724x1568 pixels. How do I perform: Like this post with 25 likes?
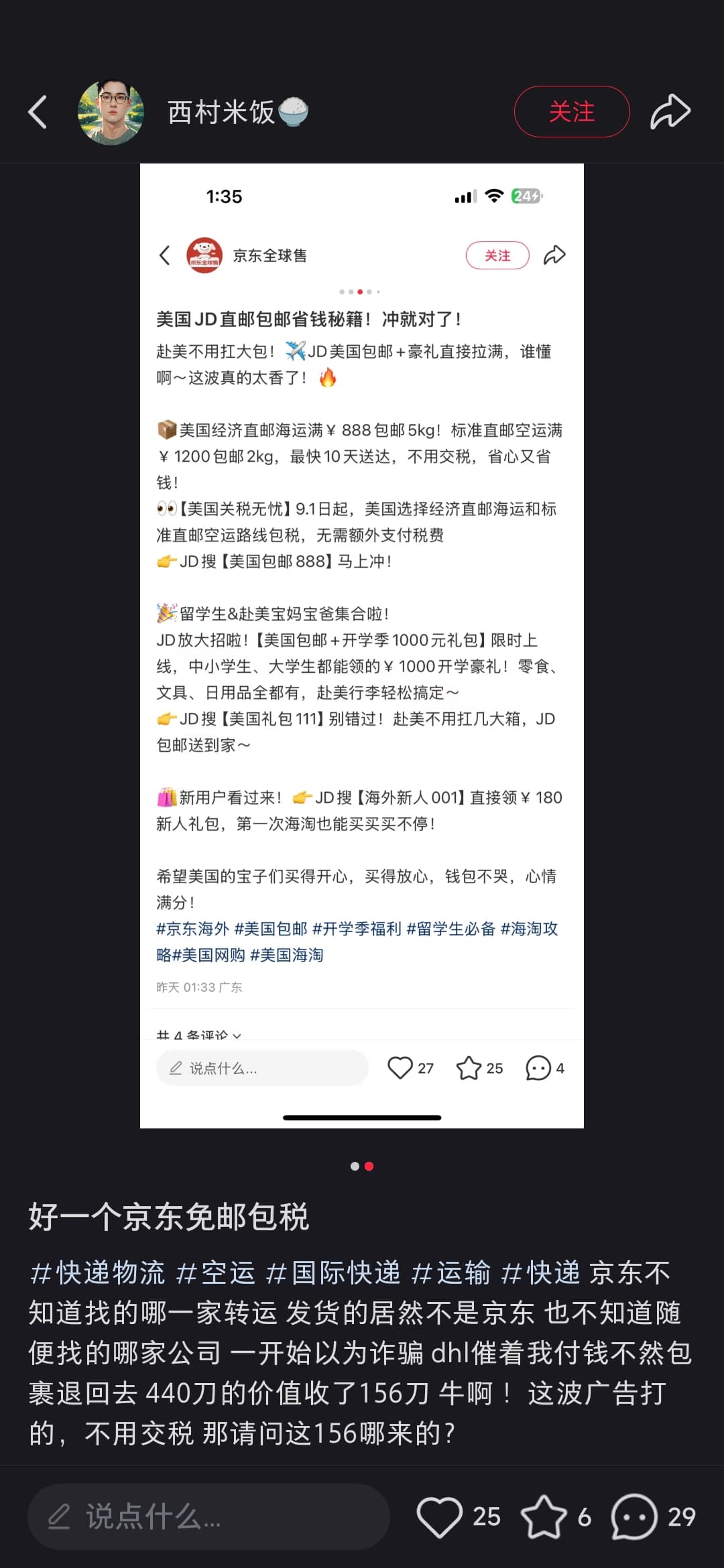pyautogui.click(x=440, y=1516)
